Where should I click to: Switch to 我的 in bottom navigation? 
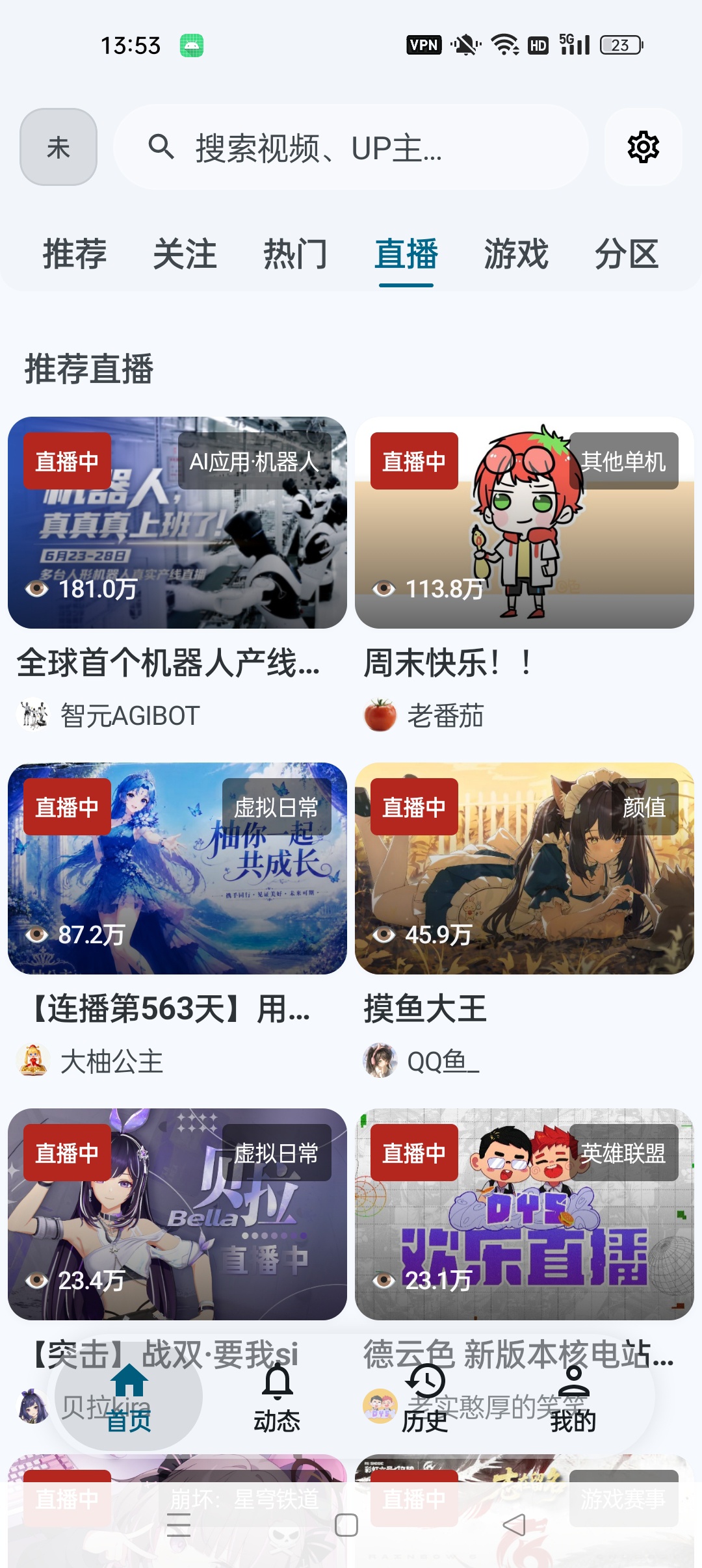(x=573, y=1398)
